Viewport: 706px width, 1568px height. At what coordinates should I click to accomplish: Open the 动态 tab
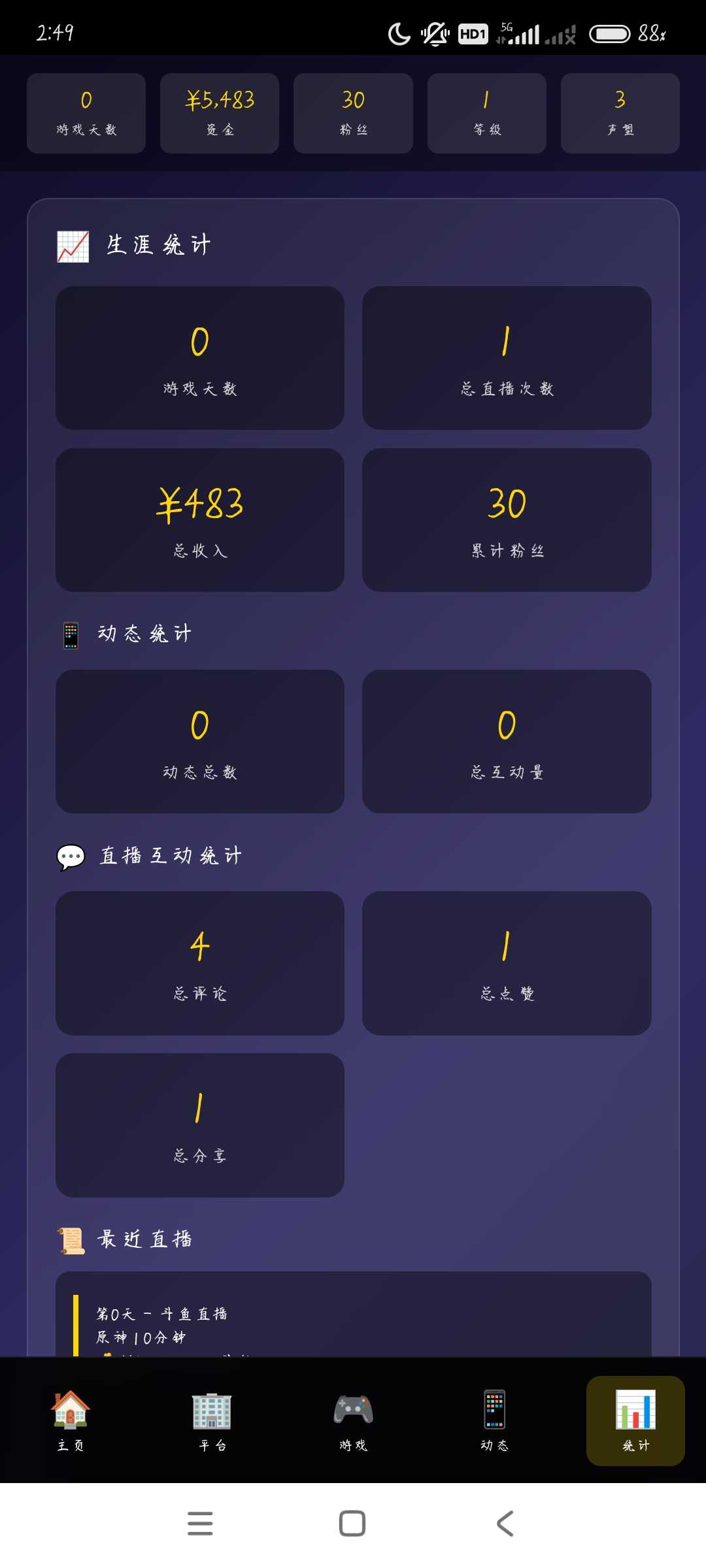494,1420
